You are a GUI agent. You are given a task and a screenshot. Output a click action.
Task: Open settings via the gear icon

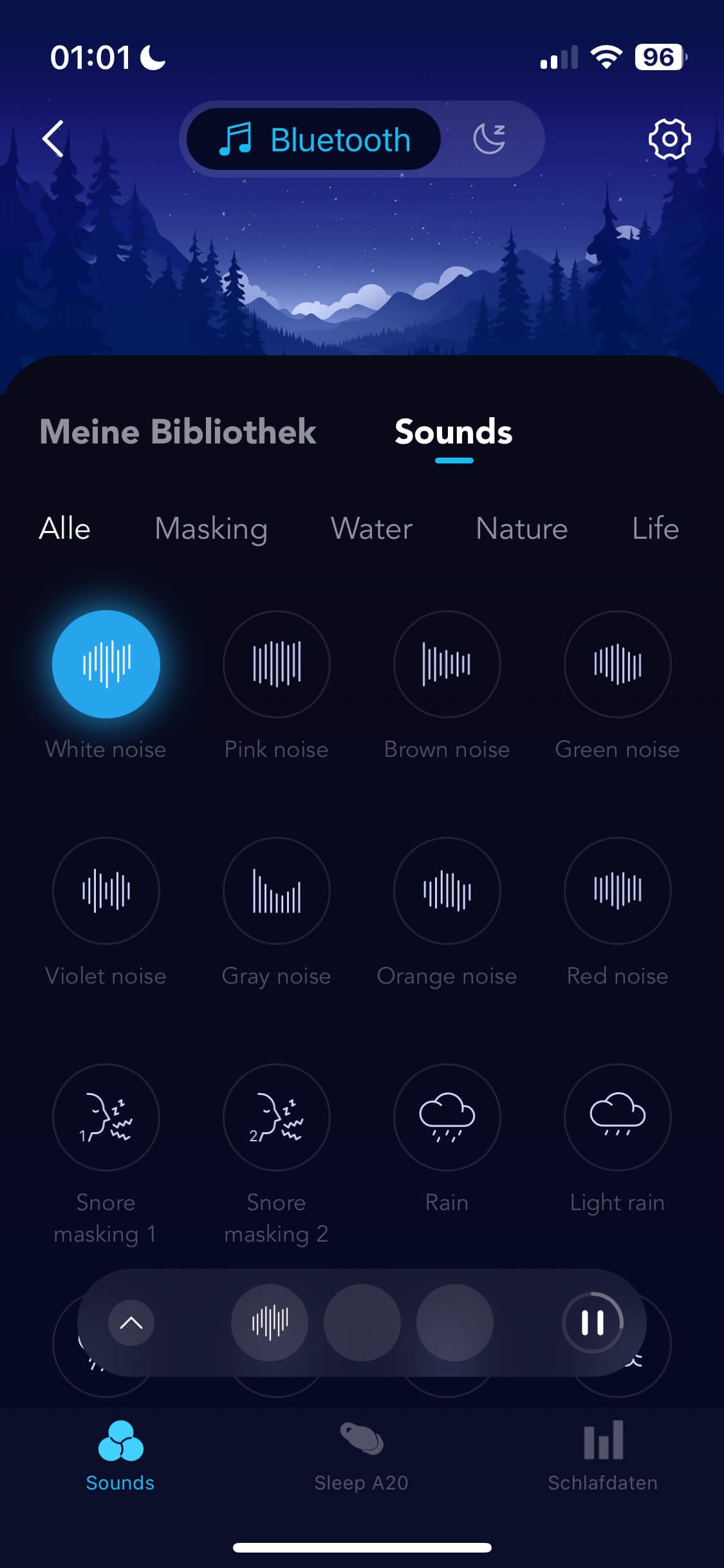tap(669, 138)
